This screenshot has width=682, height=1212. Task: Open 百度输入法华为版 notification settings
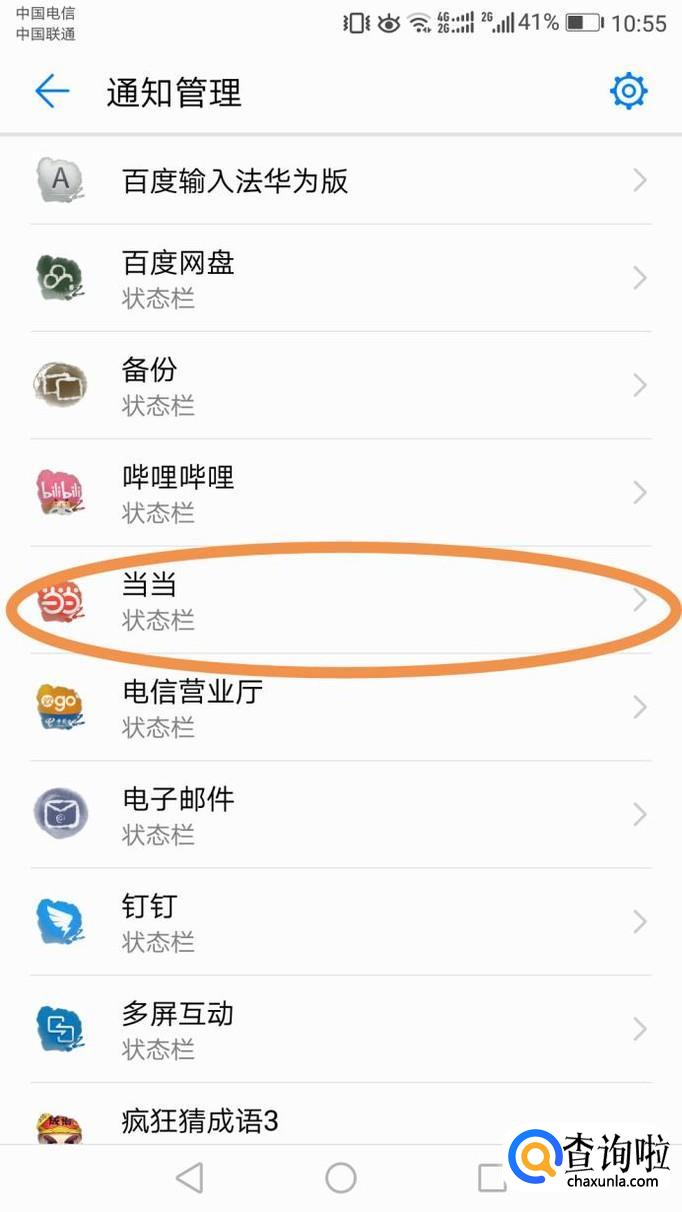(x=340, y=180)
